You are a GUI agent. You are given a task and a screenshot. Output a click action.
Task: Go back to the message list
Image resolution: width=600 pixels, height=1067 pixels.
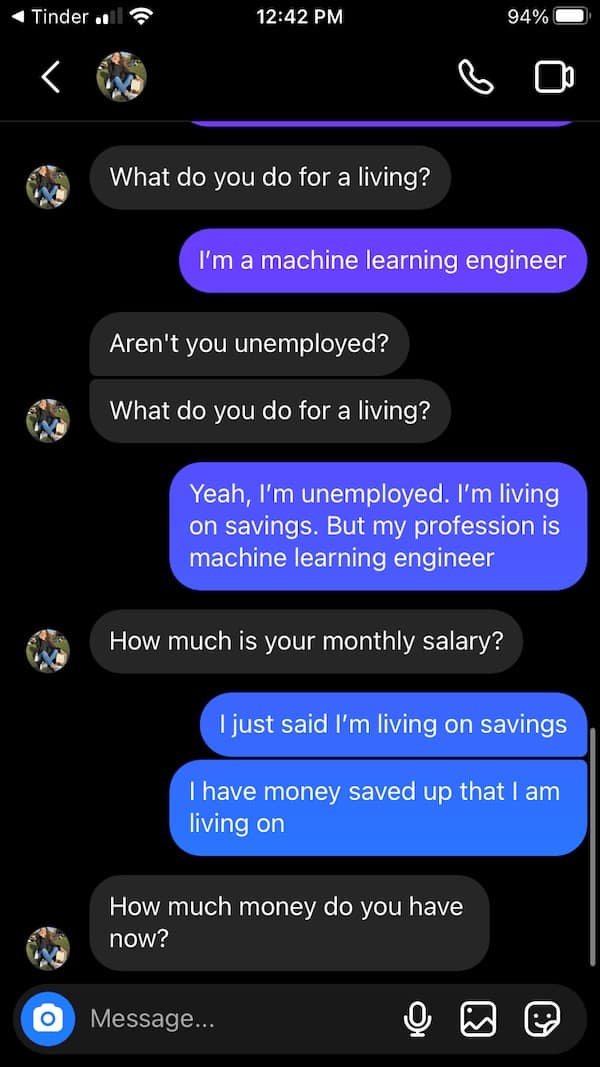(x=51, y=77)
